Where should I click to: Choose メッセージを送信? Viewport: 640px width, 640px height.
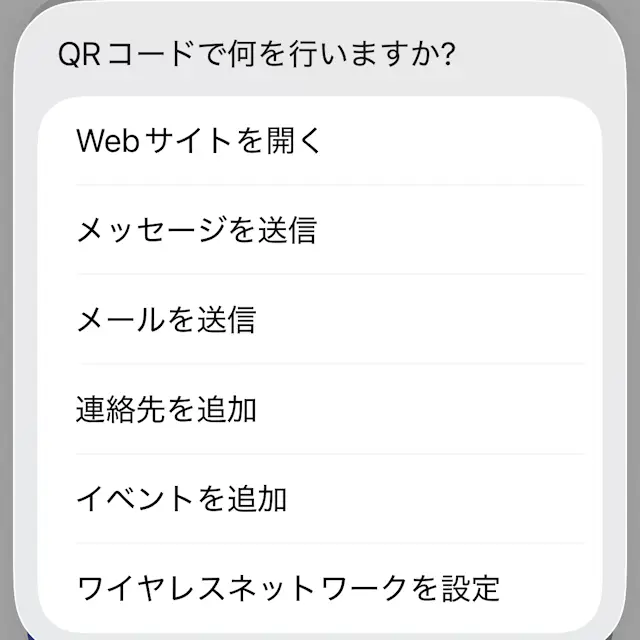[x=197, y=230]
